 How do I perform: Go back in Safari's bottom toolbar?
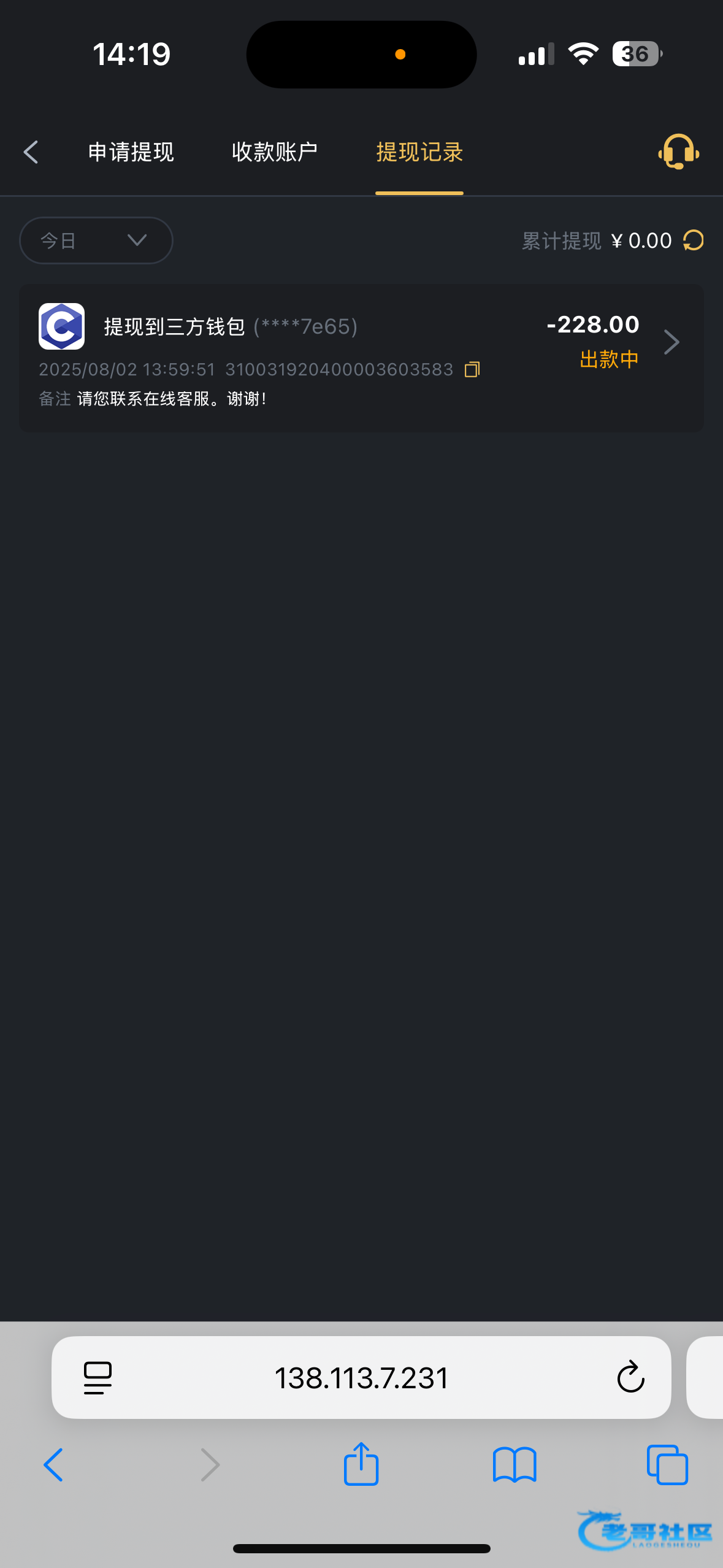point(54,1465)
